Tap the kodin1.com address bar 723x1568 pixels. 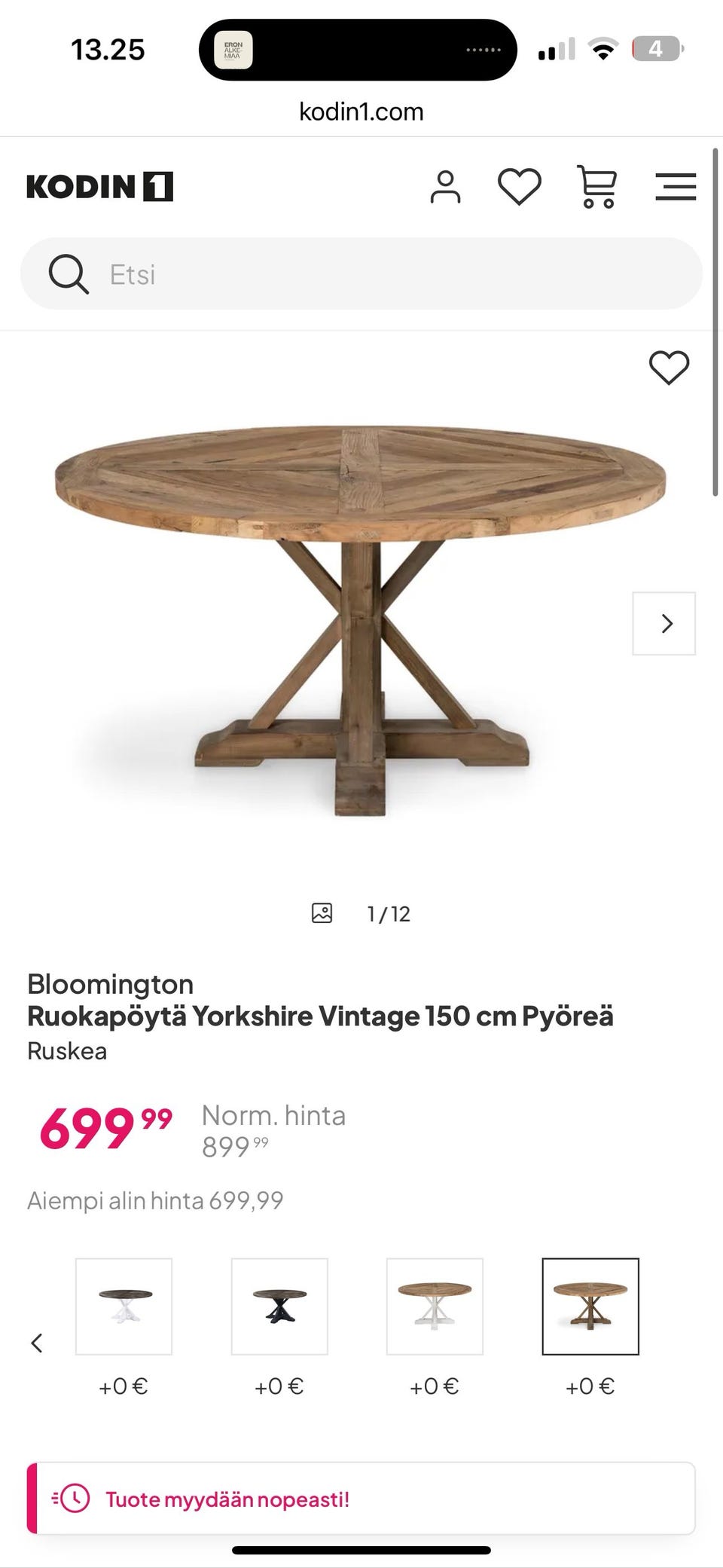pyautogui.click(x=361, y=112)
